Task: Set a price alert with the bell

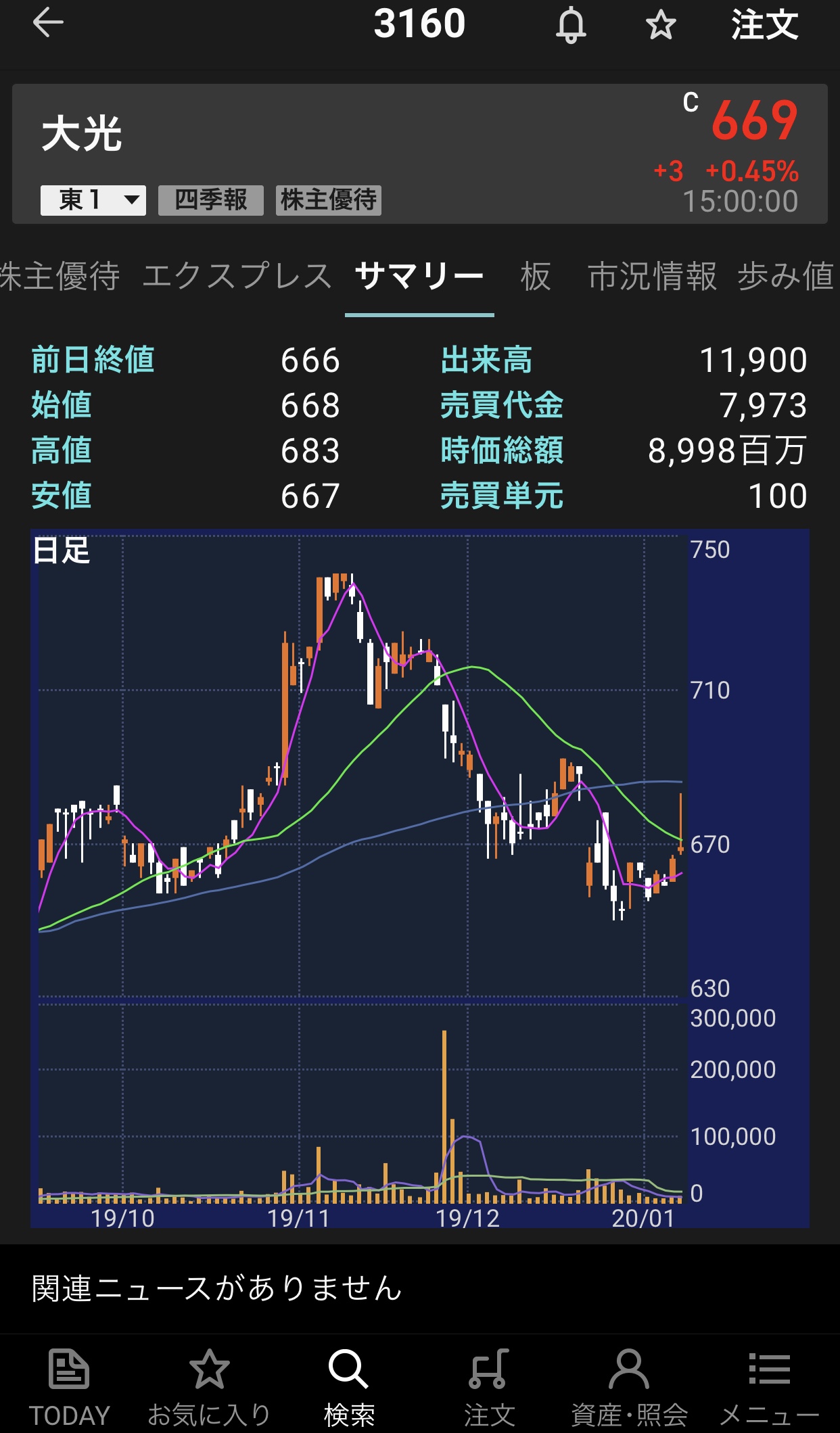Action: coord(571,26)
